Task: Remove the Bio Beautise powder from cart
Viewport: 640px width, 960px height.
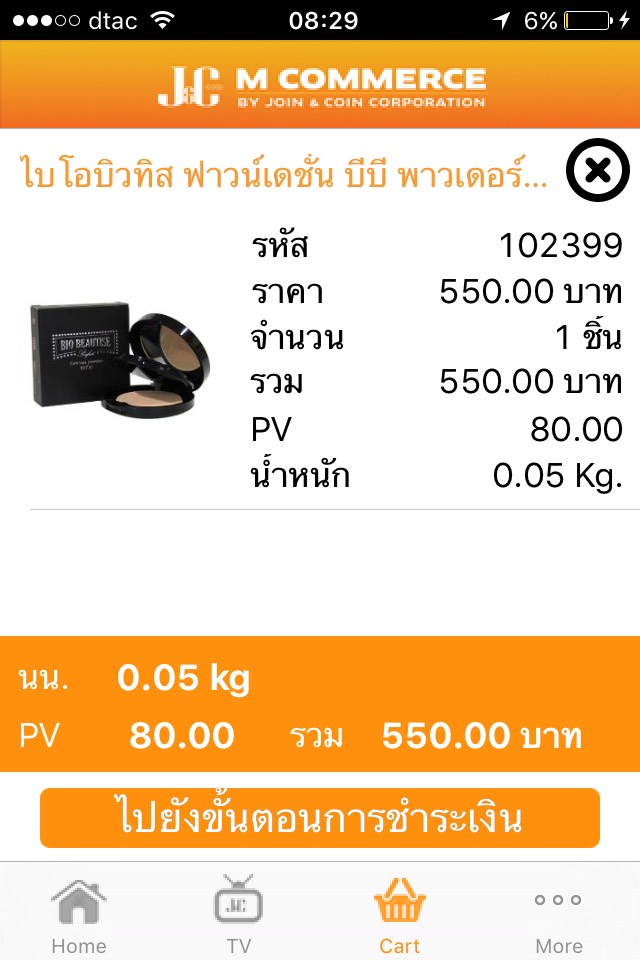Action: pyautogui.click(x=597, y=171)
